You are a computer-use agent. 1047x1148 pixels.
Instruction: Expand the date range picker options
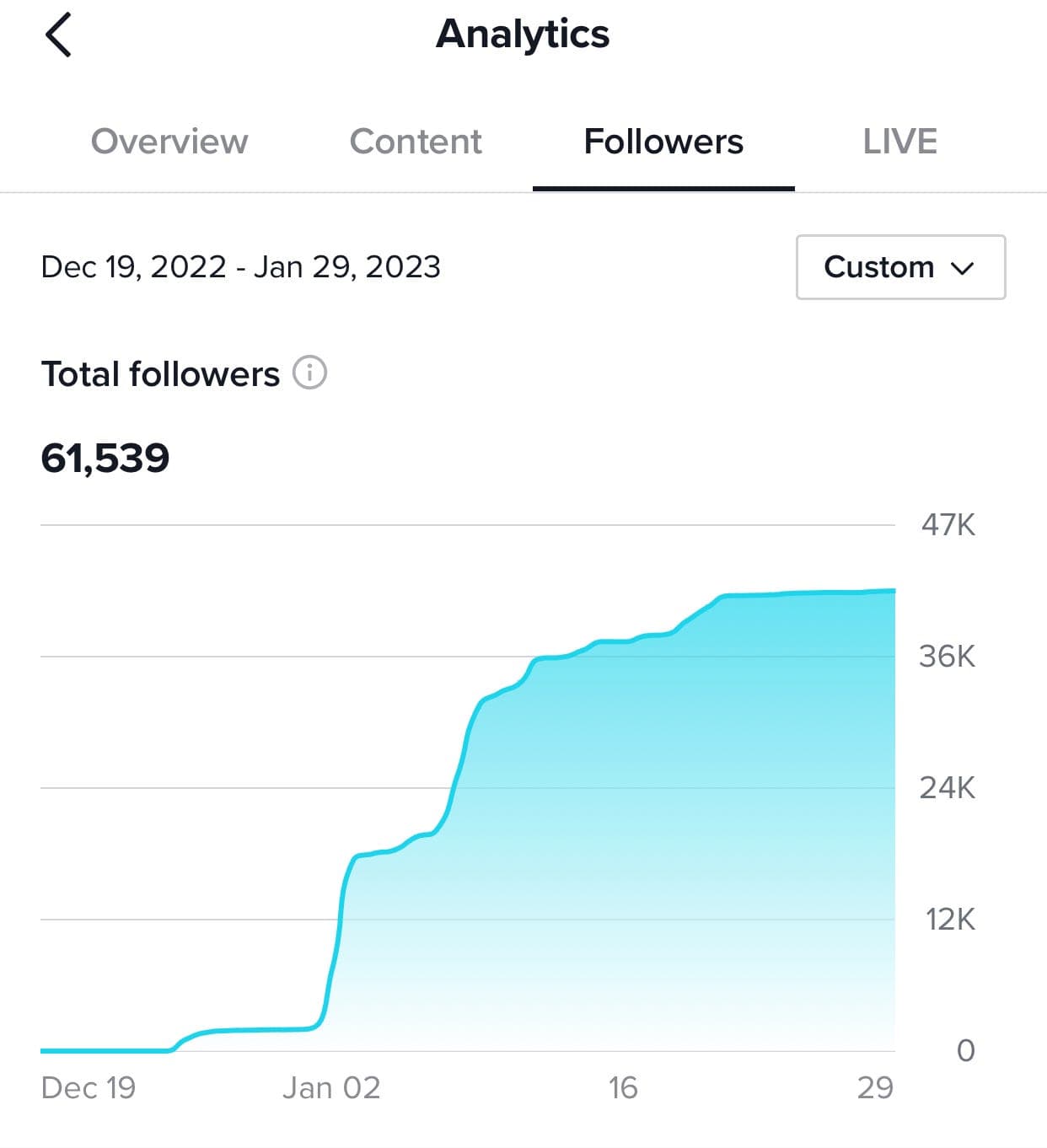click(899, 268)
